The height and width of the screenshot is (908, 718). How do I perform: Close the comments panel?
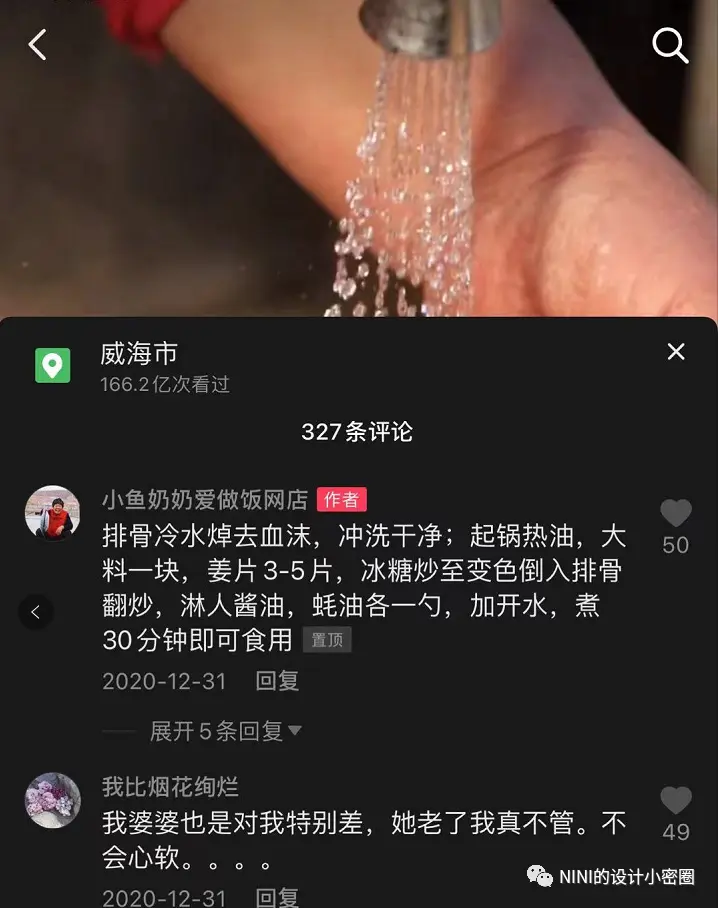tap(676, 351)
